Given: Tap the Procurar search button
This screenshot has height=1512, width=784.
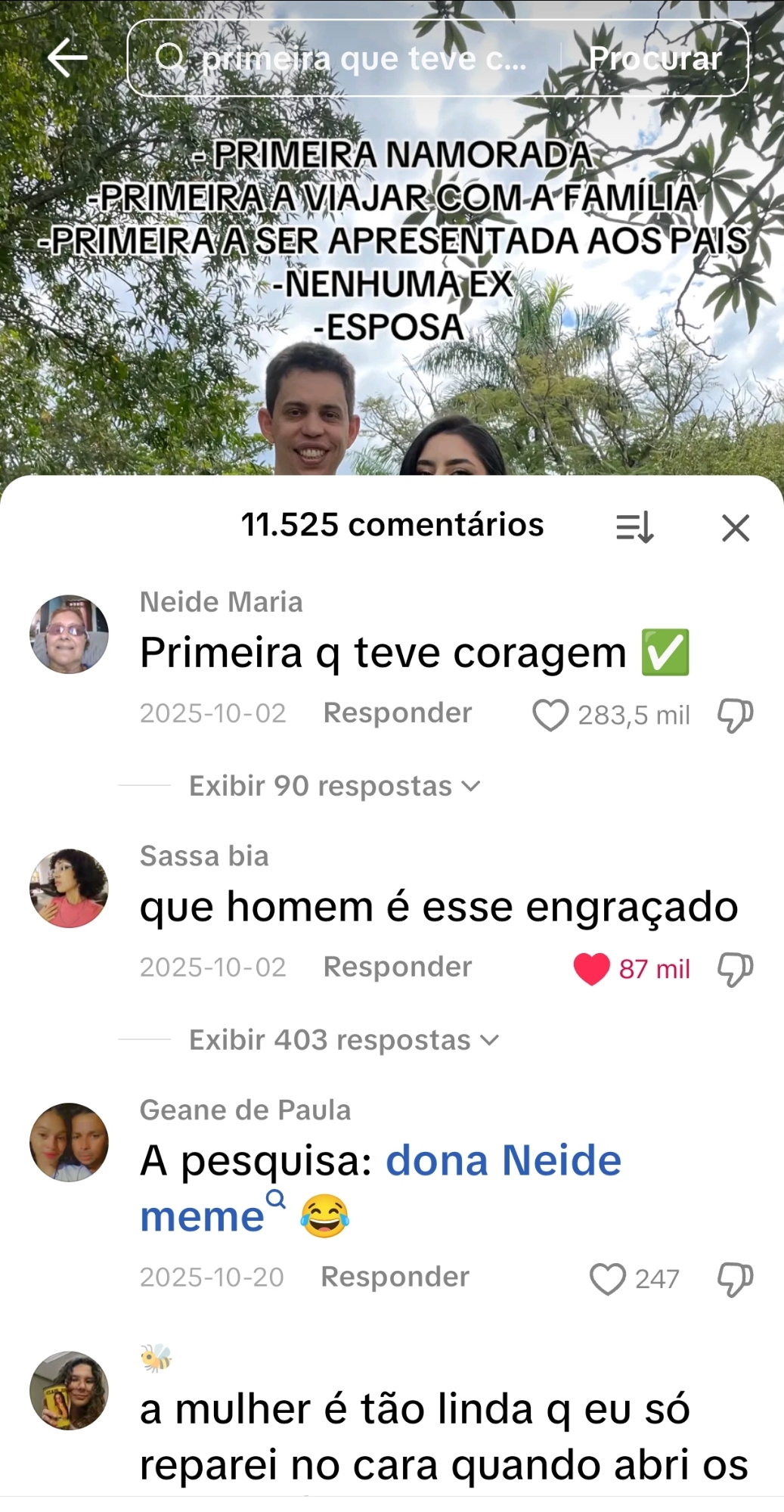Looking at the screenshot, I should pyautogui.click(x=655, y=58).
